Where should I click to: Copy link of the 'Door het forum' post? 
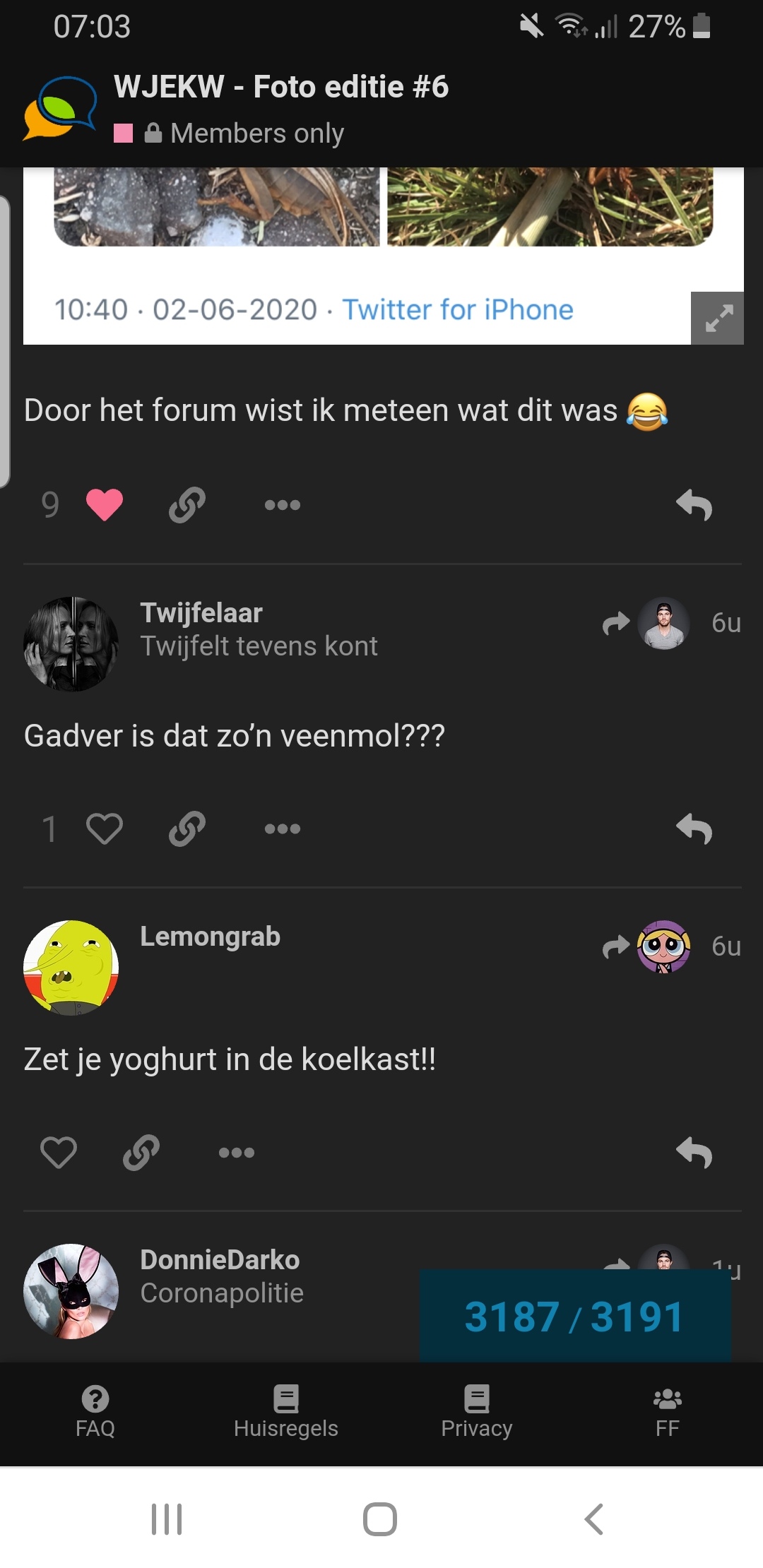pyautogui.click(x=187, y=505)
